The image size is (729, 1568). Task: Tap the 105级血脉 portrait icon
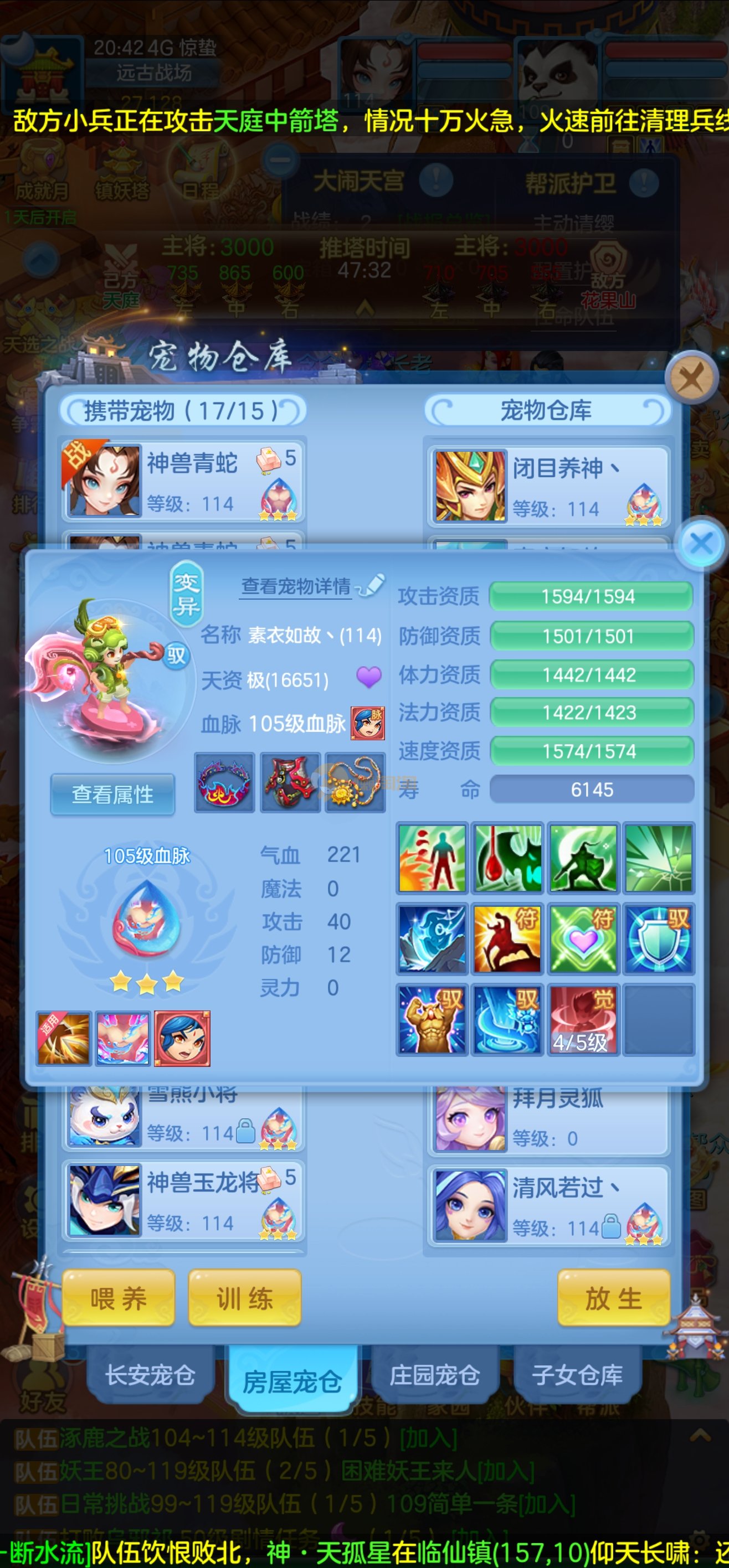click(x=368, y=724)
